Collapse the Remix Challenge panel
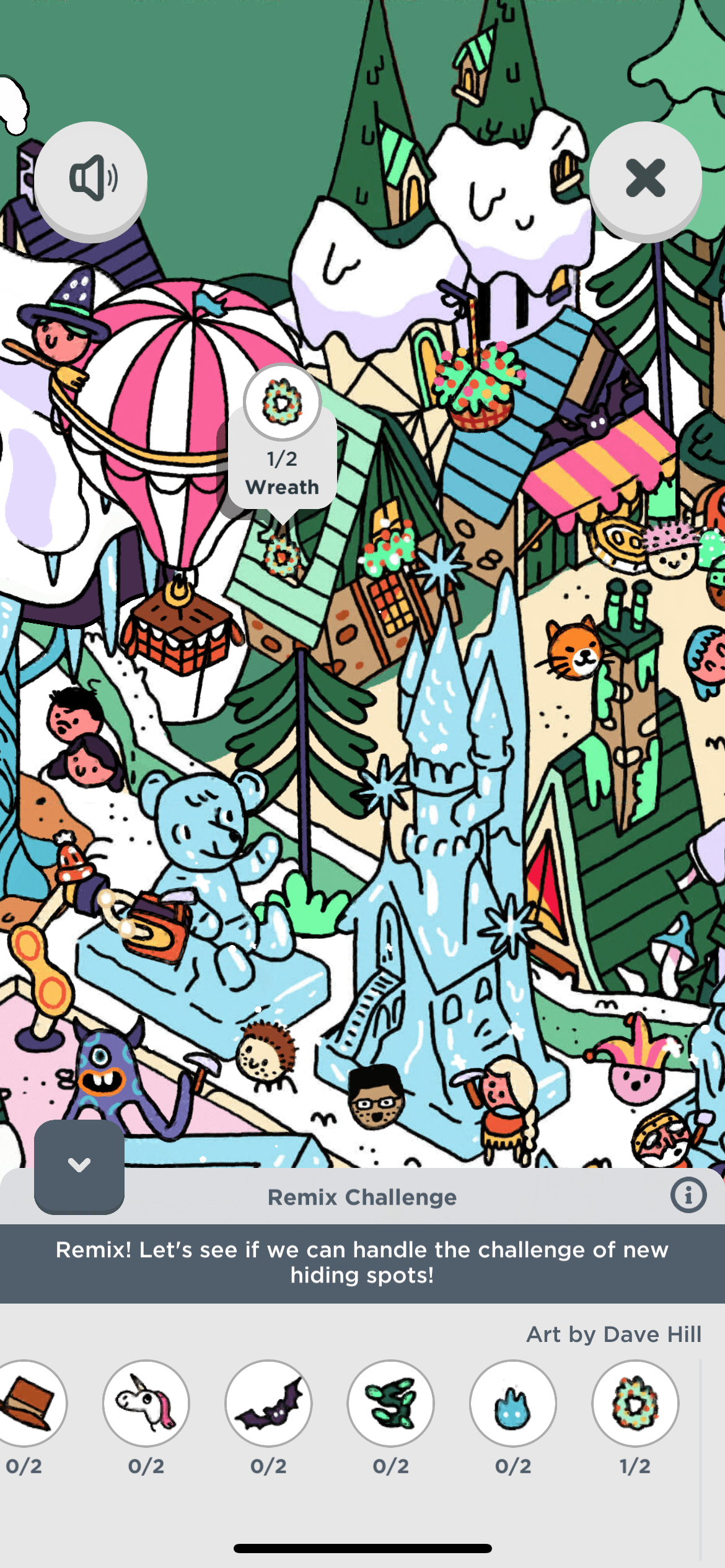Screen dimensions: 725x1568 [79, 1165]
